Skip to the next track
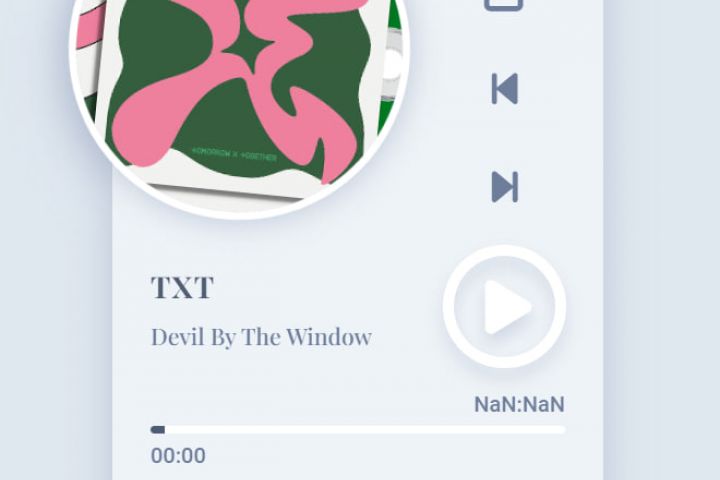The image size is (720, 480). coord(505,187)
